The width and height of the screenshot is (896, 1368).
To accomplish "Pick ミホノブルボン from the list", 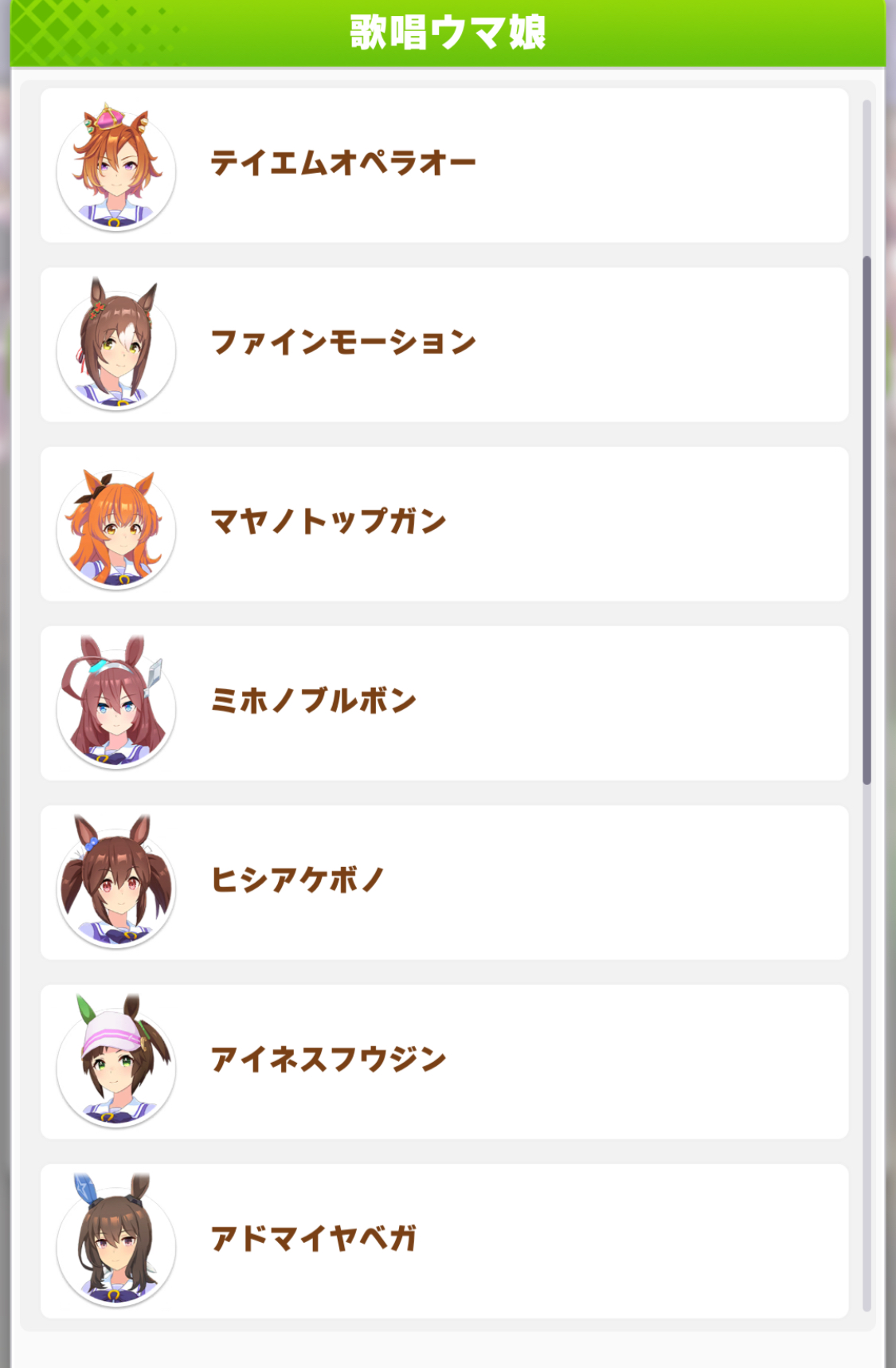I will [x=444, y=703].
